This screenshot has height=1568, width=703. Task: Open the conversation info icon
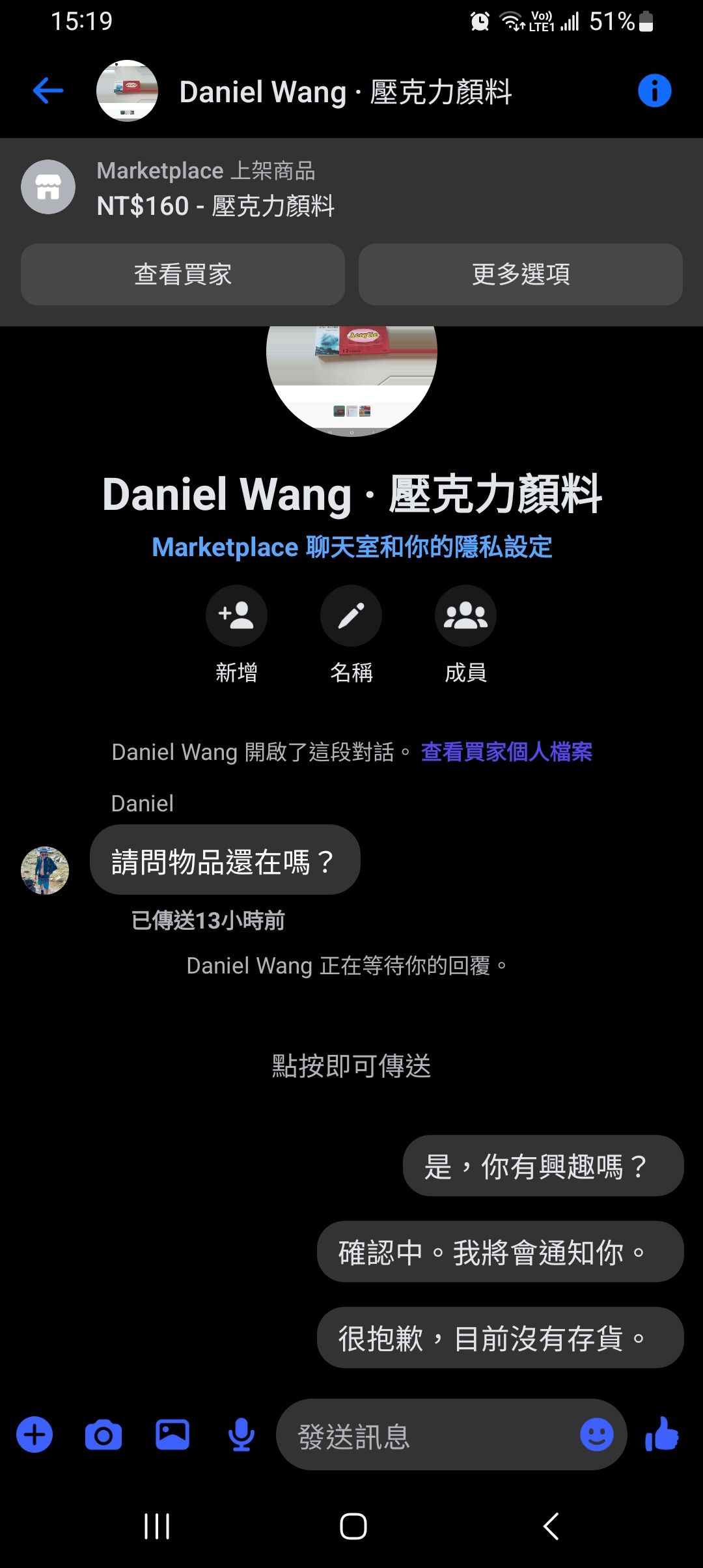click(x=654, y=91)
